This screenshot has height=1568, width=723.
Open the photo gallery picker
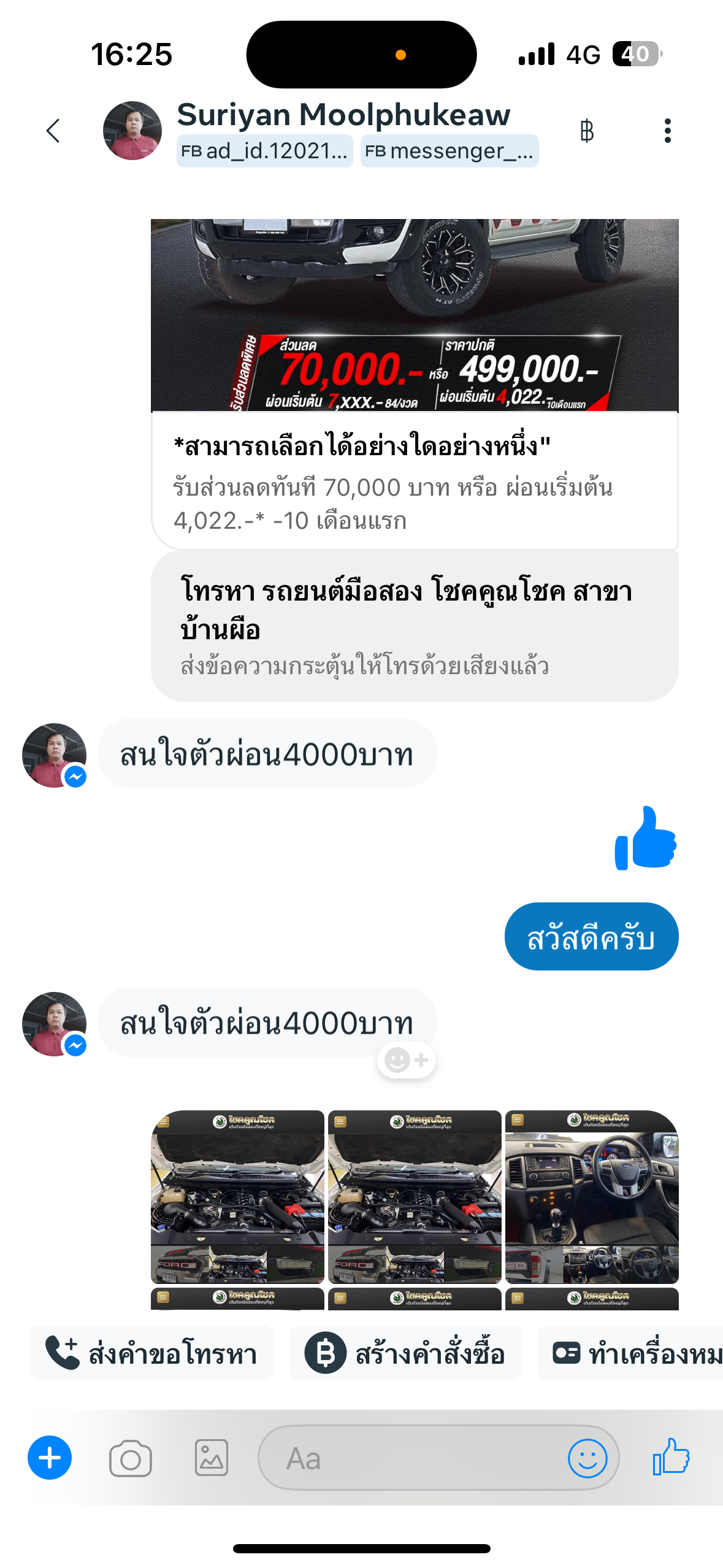pos(212,1458)
